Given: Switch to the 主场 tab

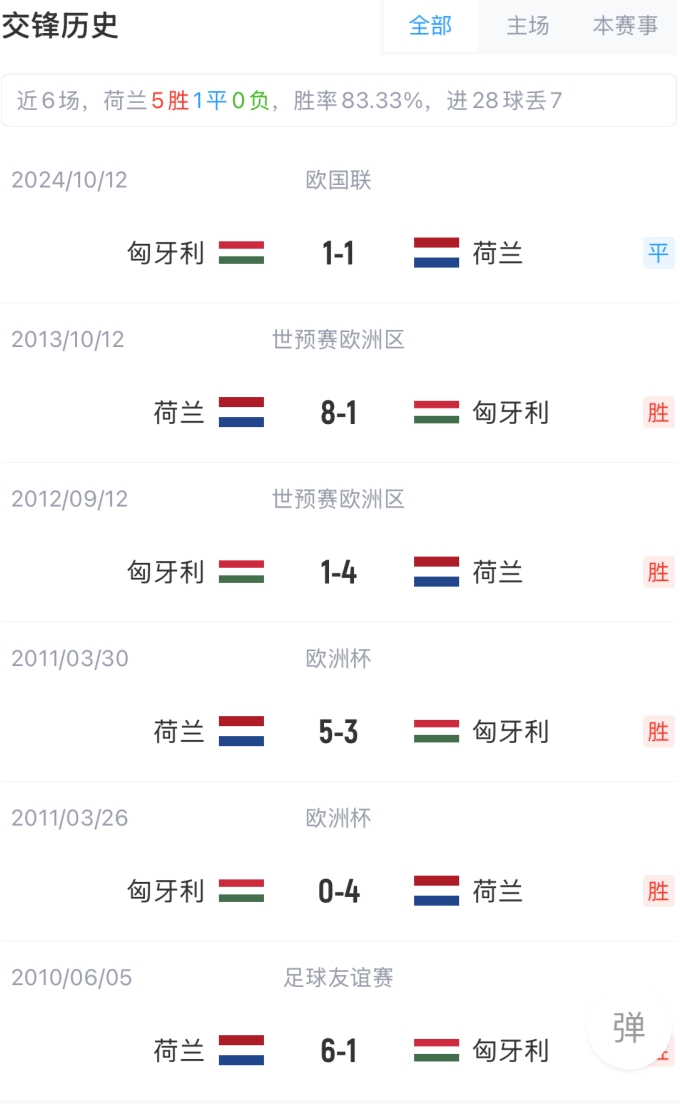Looking at the screenshot, I should (528, 26).
